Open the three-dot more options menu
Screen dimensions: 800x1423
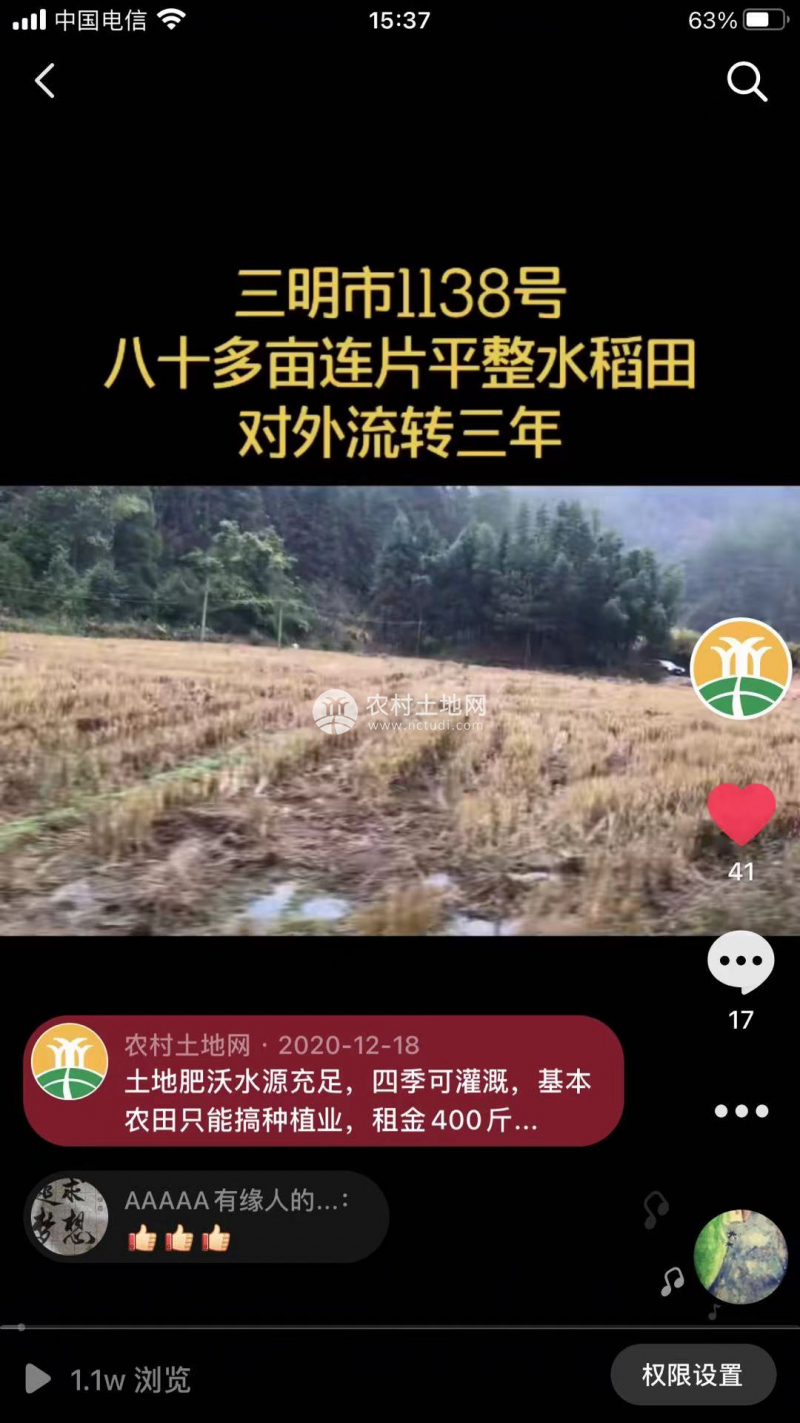pyautogui.click(x=741, y=1111)
